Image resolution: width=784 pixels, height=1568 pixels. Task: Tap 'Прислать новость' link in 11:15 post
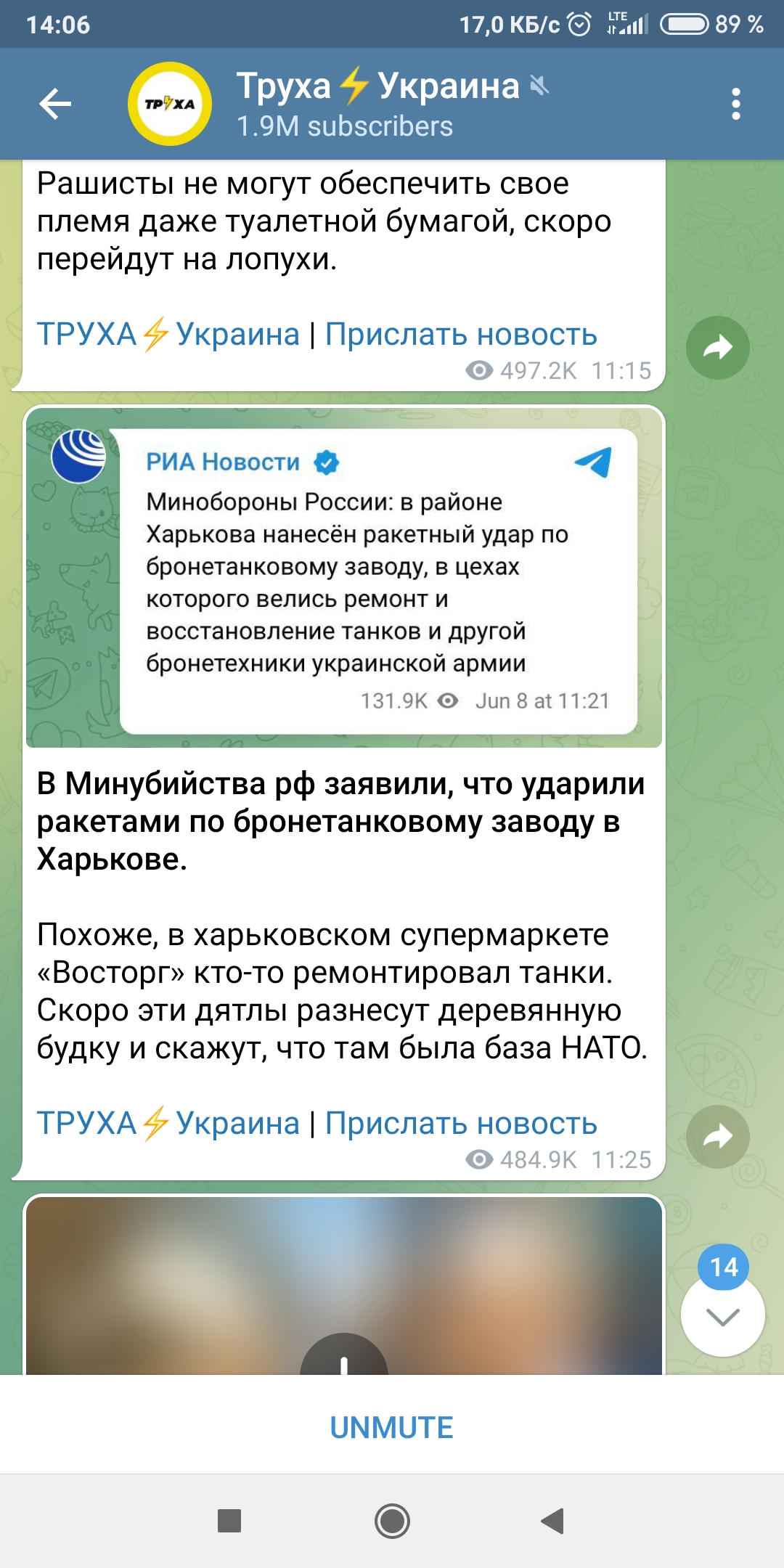pyautogui.click(x=460, y=335)
